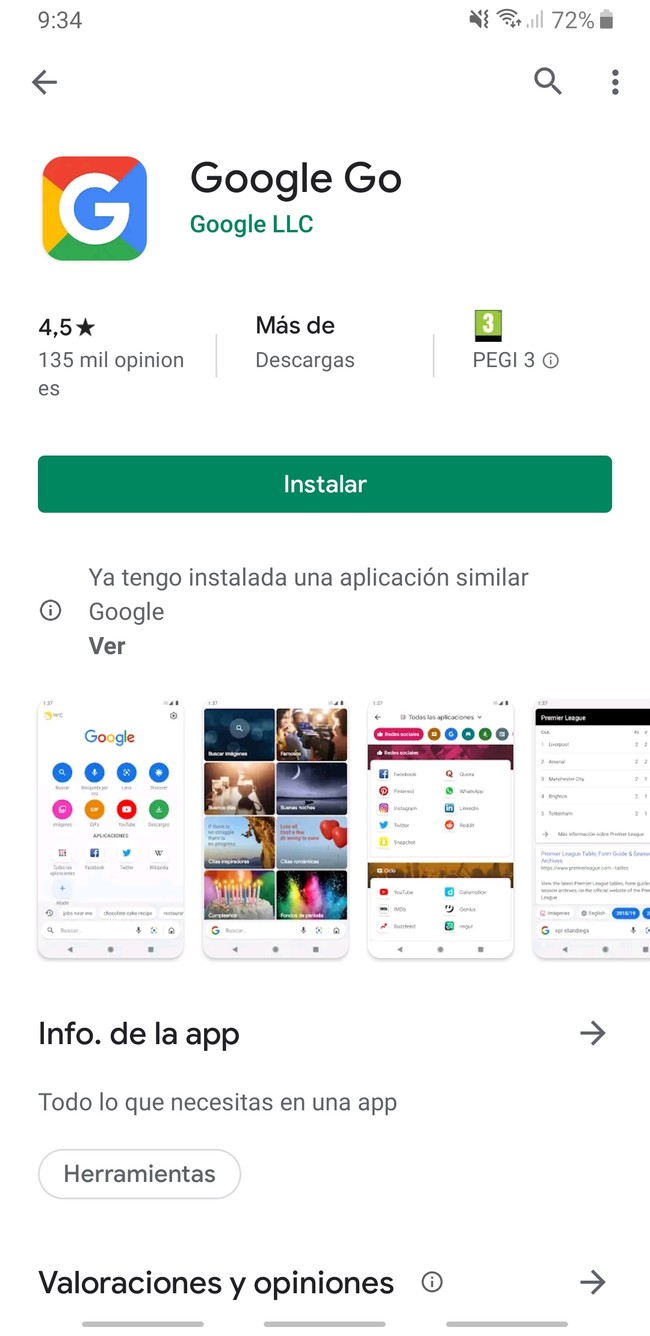Open the image search screenshot

[x=275, y=829]
